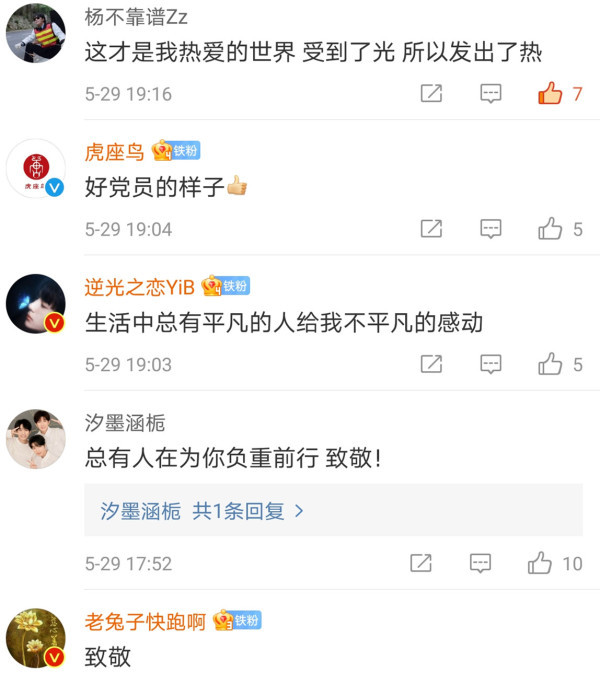
Task: Like 虎座鸟's comment
Action: tap(550, 229)
